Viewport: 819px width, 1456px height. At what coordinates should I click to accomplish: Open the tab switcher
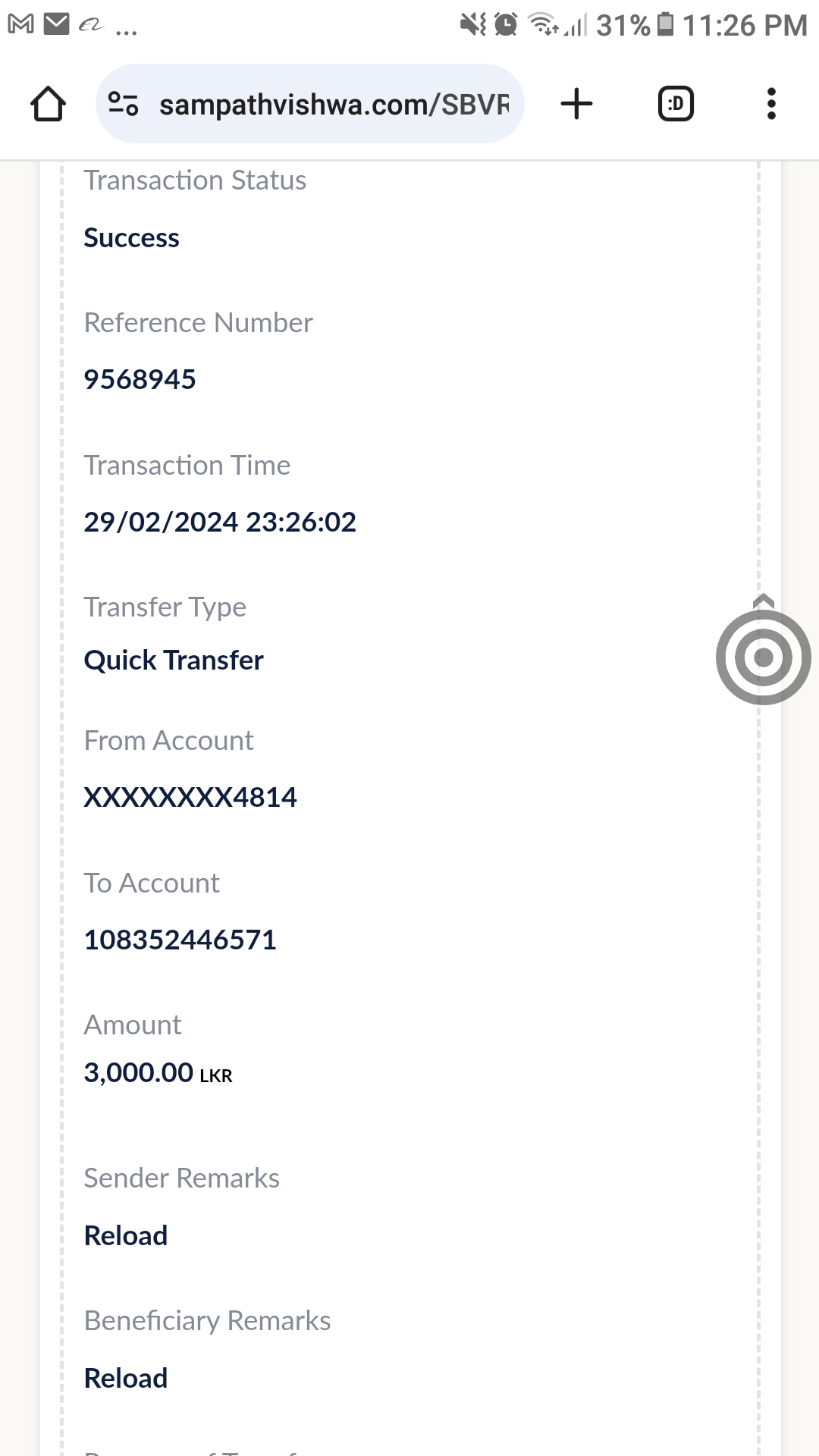tap(675, 104)
